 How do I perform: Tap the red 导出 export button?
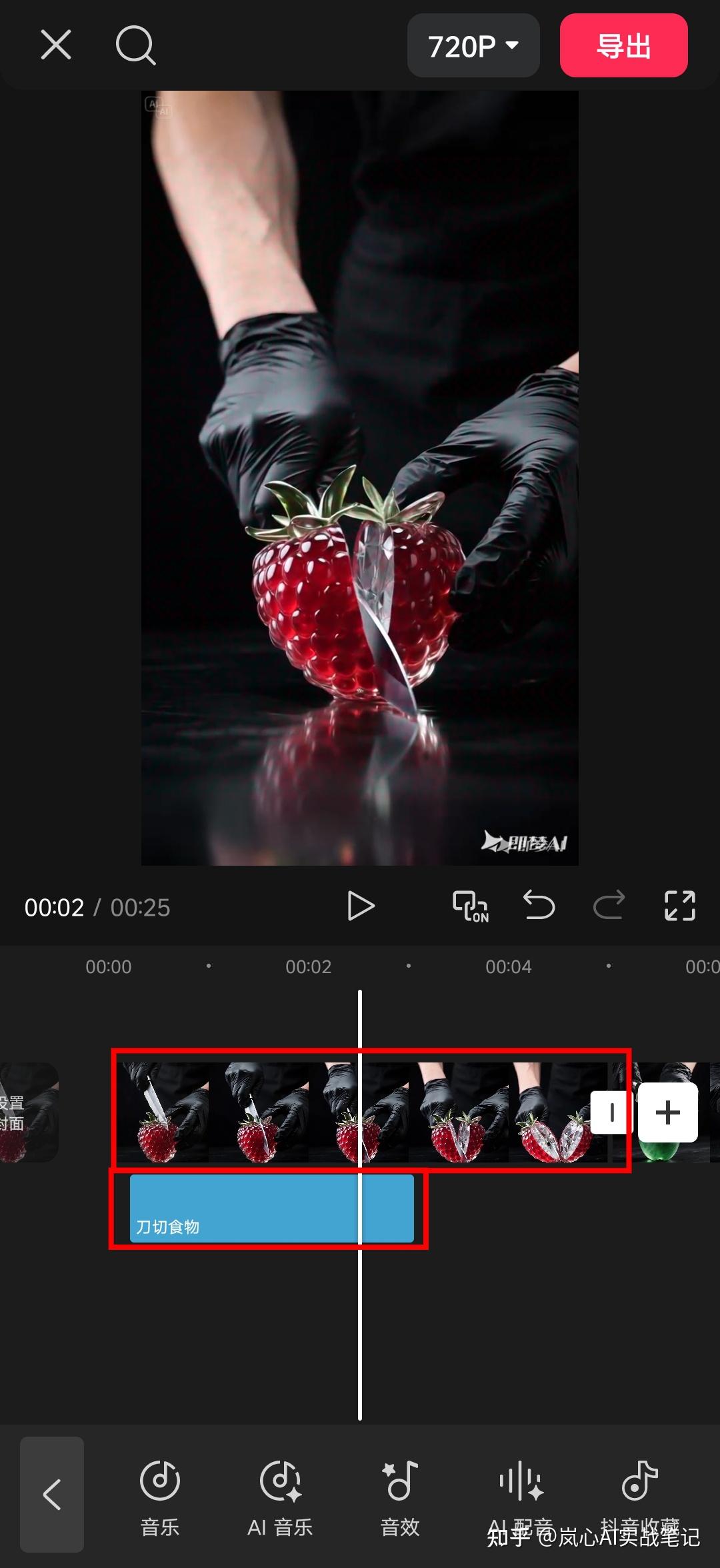623,46
